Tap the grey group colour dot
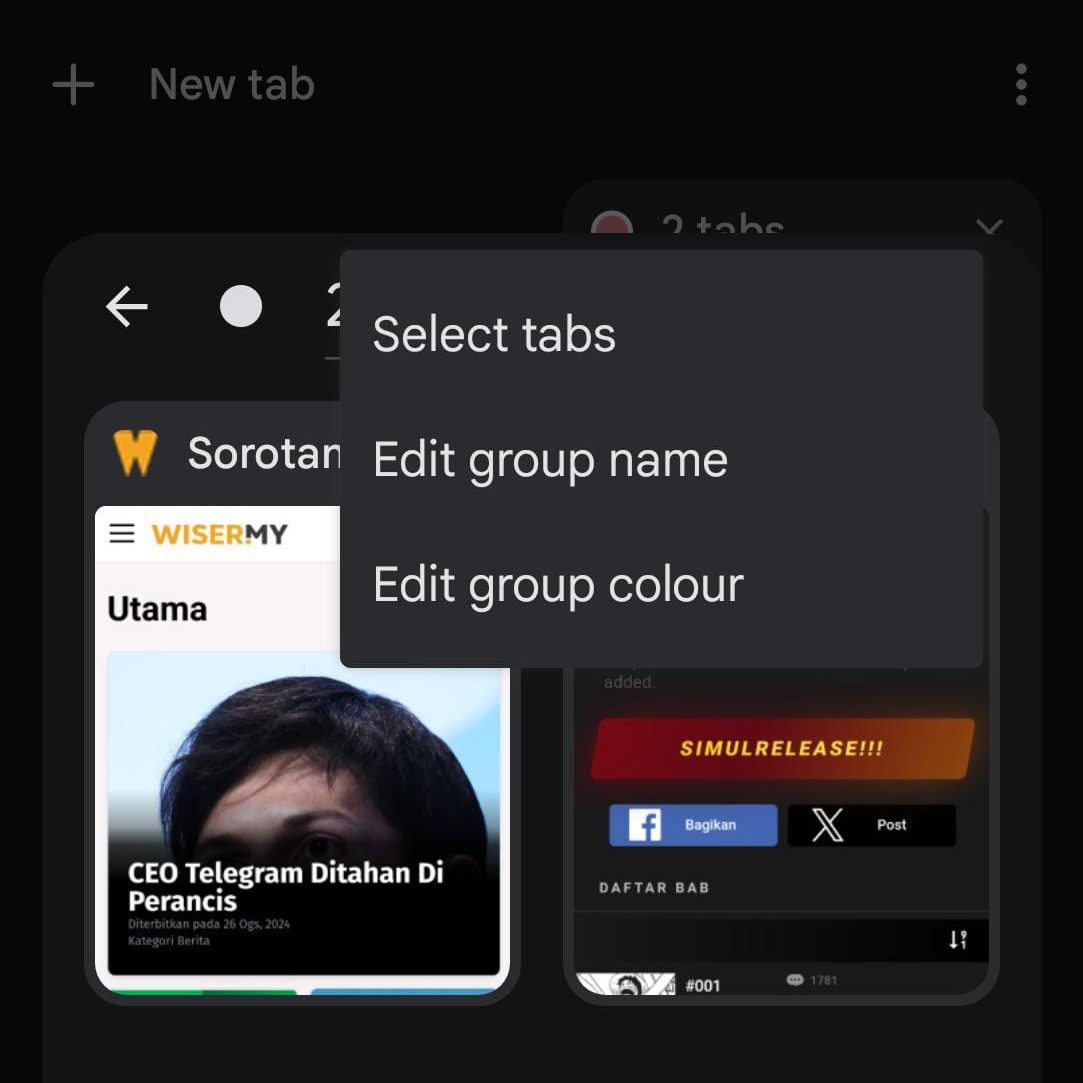Screen dimensions: 1083x1083 (x=241, y=307)
